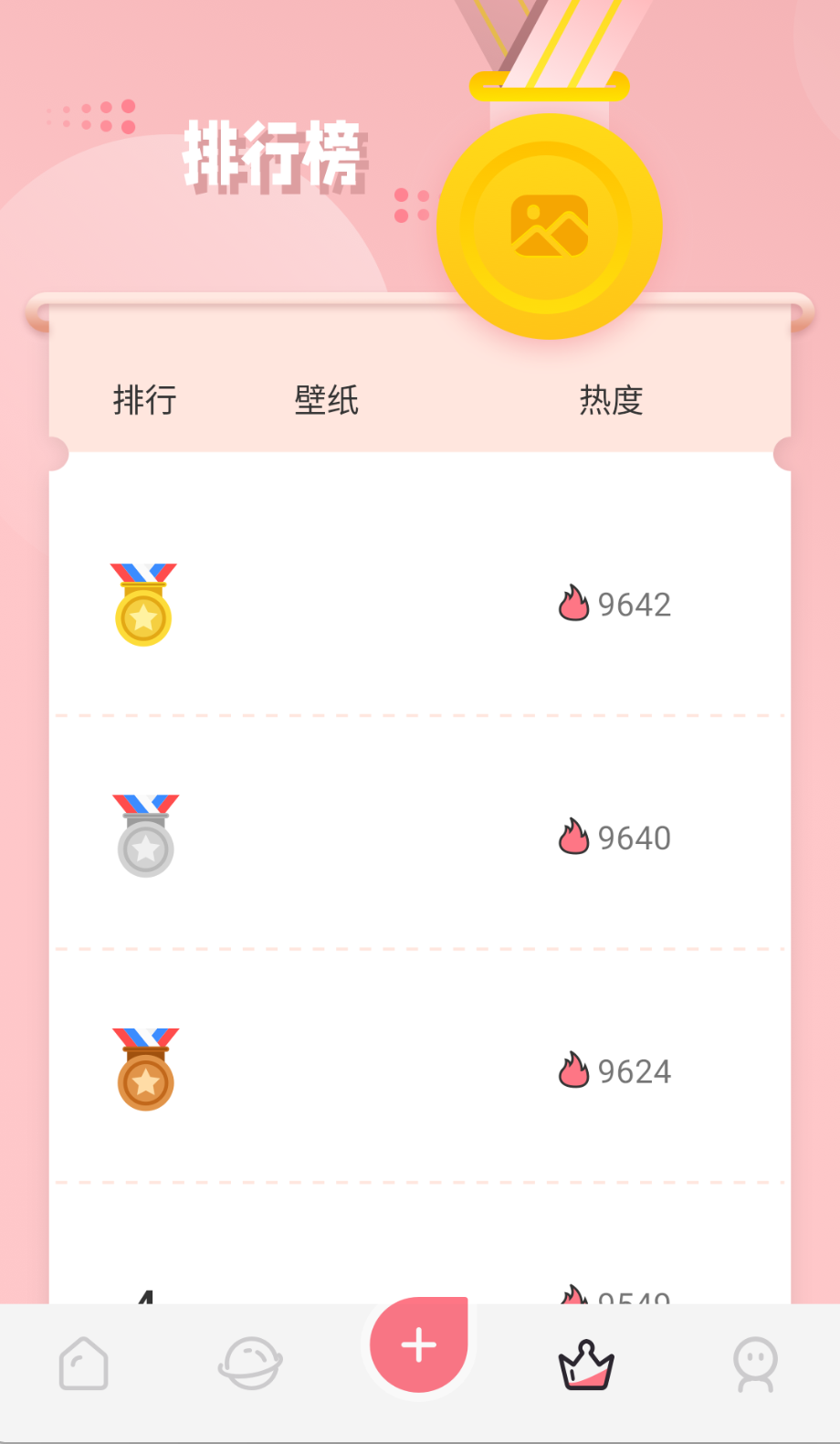
Task: Select the 排行 column header
Action: [145, 400]
